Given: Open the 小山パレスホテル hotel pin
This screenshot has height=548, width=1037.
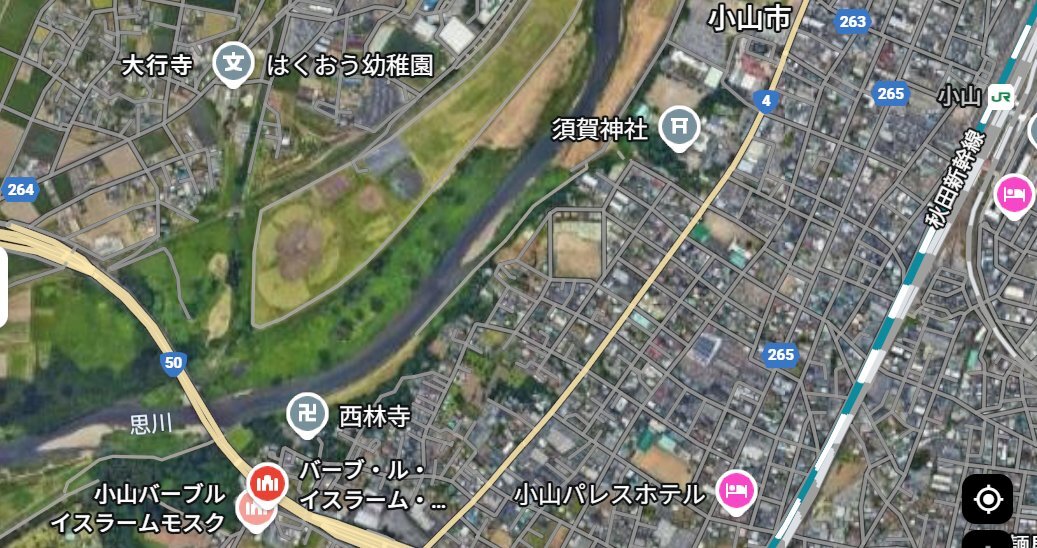Looking at the screenshot, I should tap(738, 492).
